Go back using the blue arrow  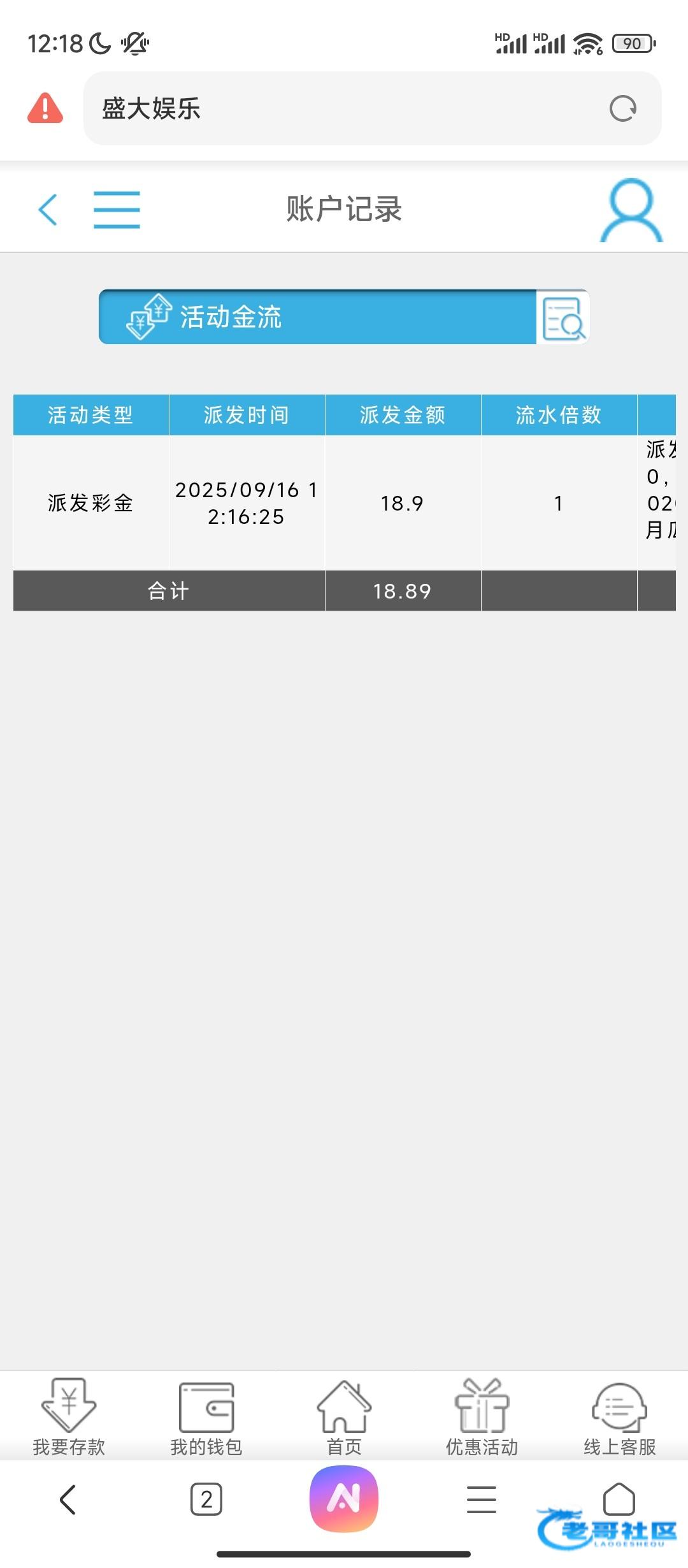[x=48, y=209]
